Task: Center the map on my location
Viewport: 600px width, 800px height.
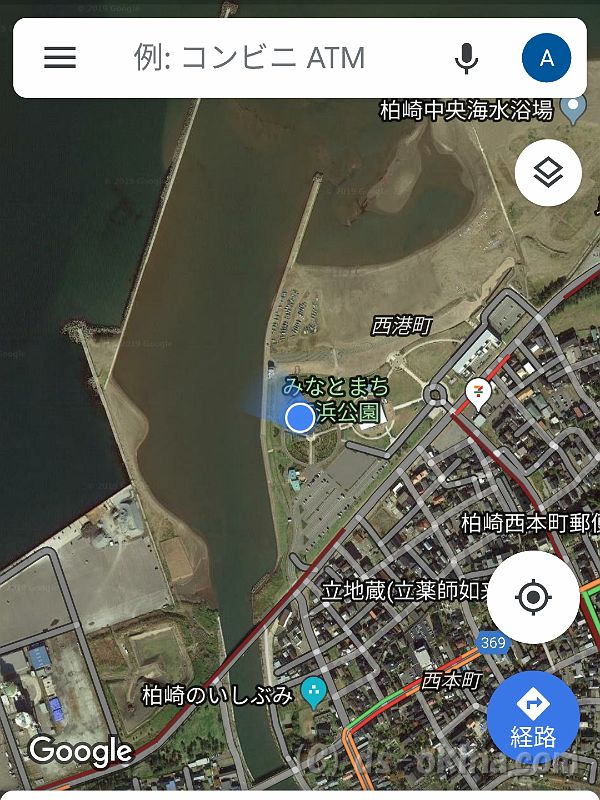Action: [533, 597]
